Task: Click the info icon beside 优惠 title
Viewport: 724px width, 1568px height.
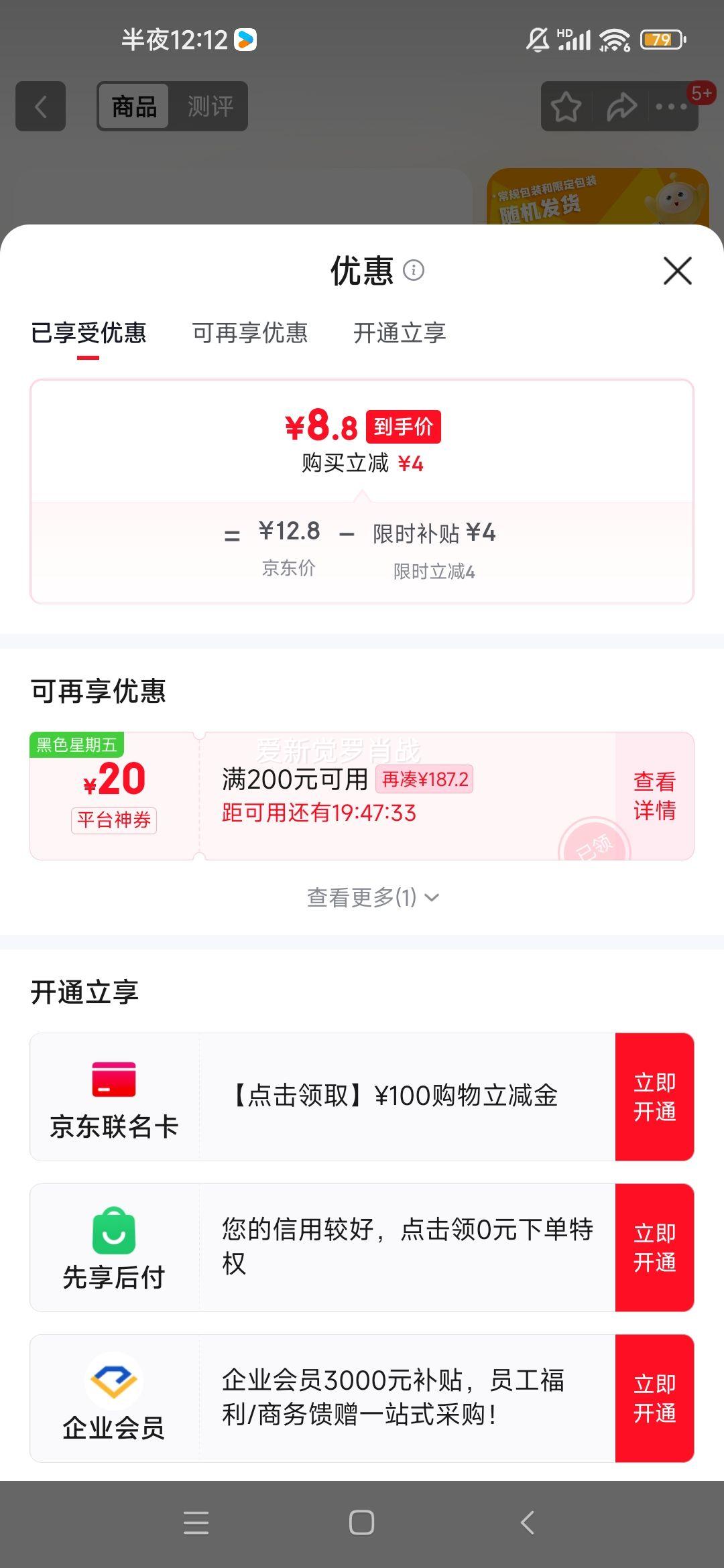Action: (x=414, y=271)
